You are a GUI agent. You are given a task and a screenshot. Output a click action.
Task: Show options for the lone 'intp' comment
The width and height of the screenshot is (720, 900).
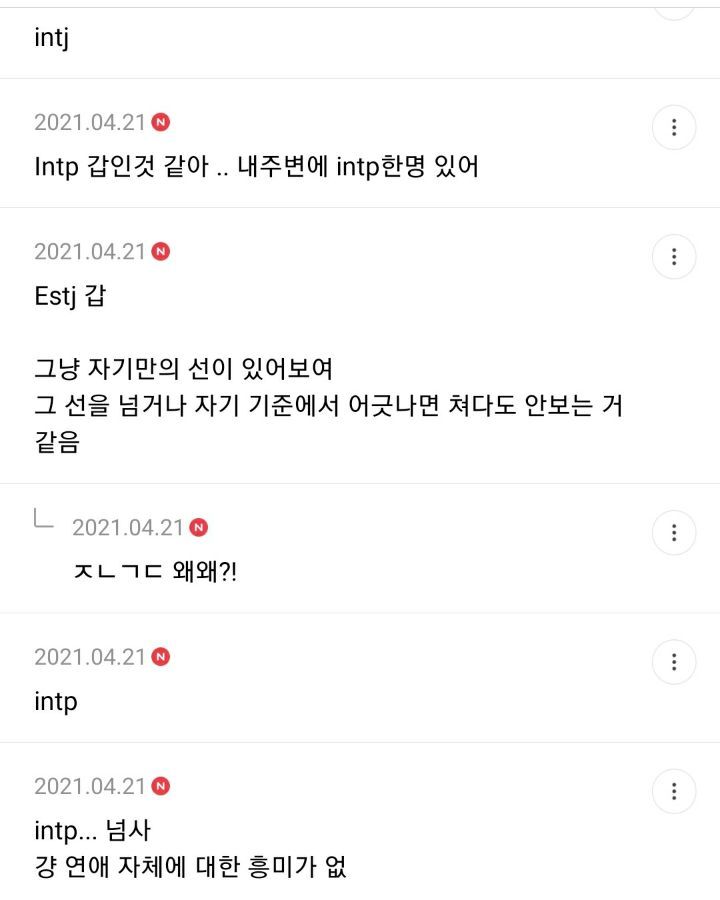tap(674, 662)
